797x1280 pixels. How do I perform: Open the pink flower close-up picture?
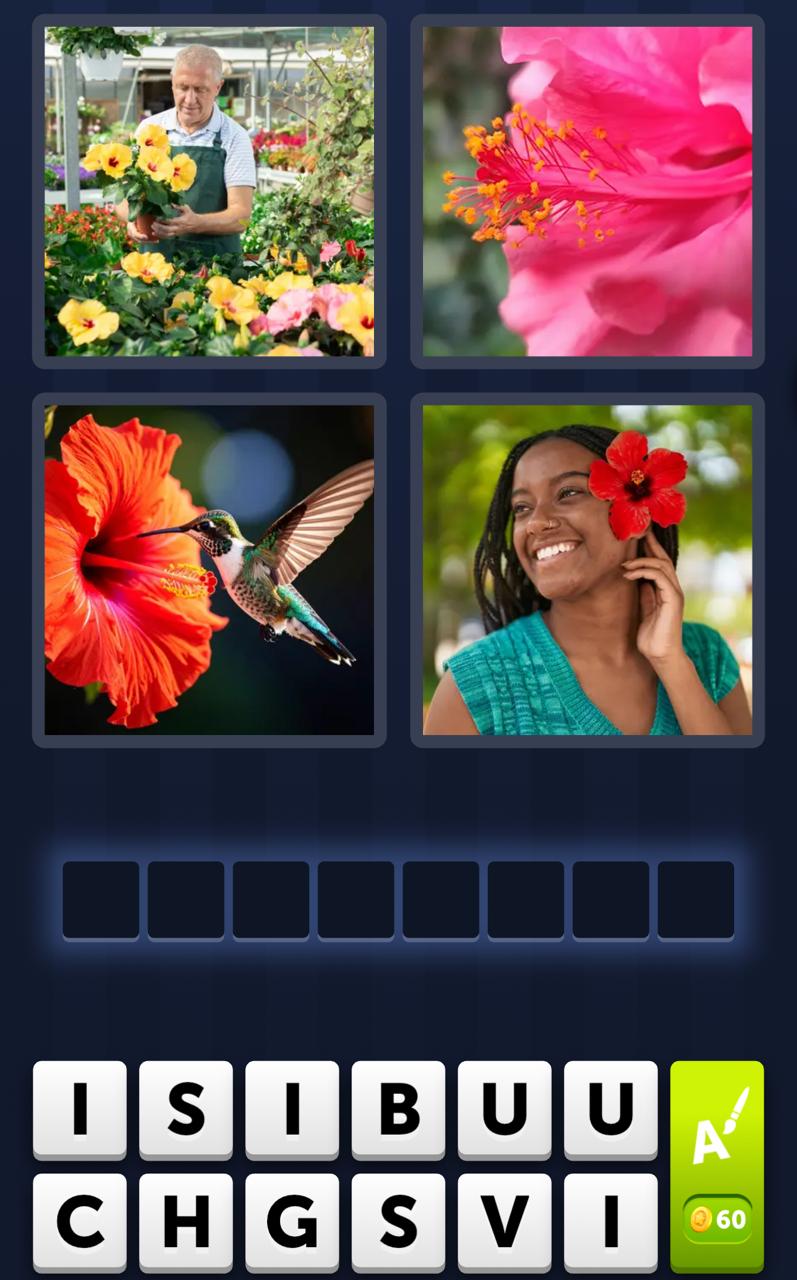click(587, 192)
